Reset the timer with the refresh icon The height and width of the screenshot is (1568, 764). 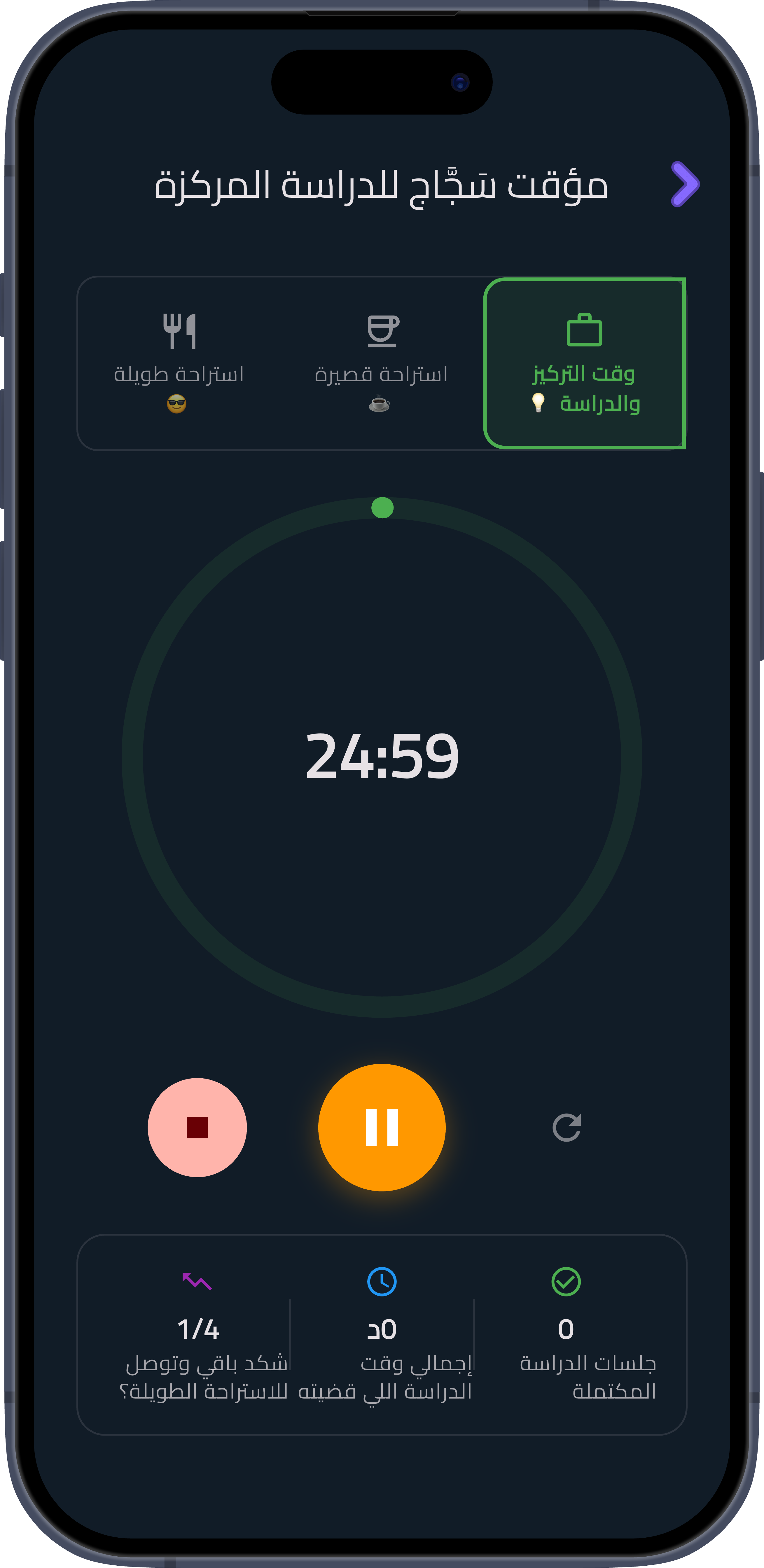[x=566, y=1127]
